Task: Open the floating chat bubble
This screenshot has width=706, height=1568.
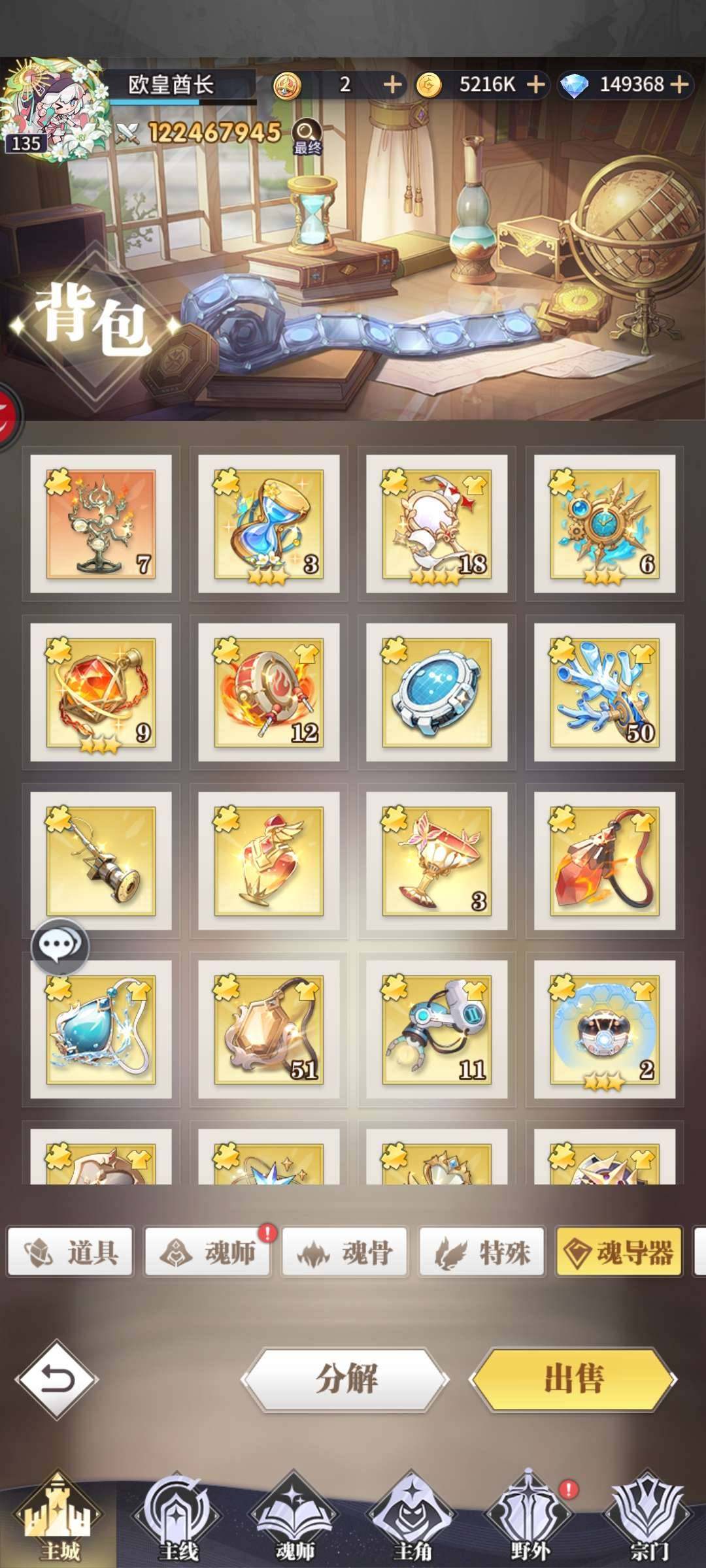Action: (59, 947)
